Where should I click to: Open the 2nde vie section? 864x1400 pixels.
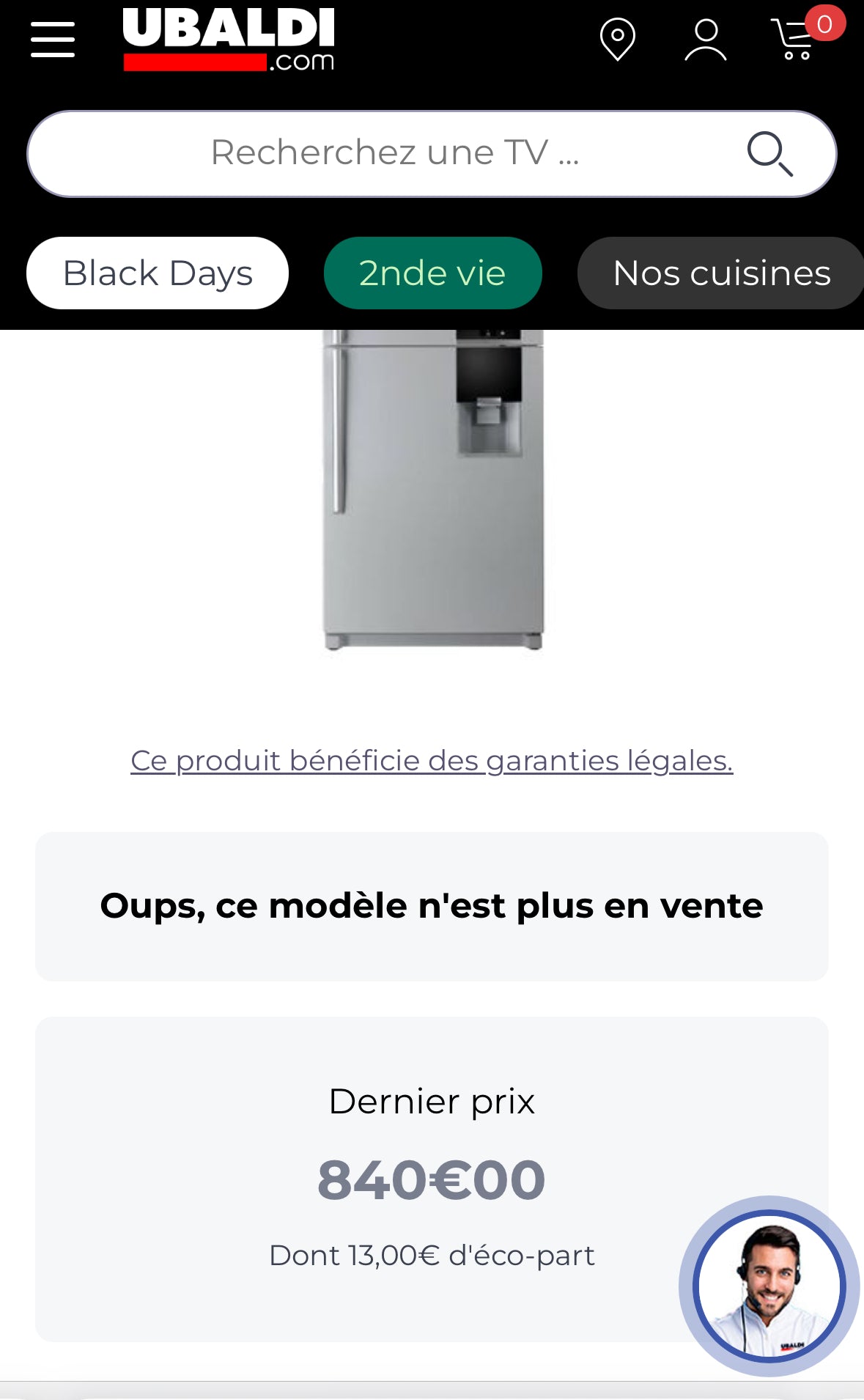(x=432, y=273)
